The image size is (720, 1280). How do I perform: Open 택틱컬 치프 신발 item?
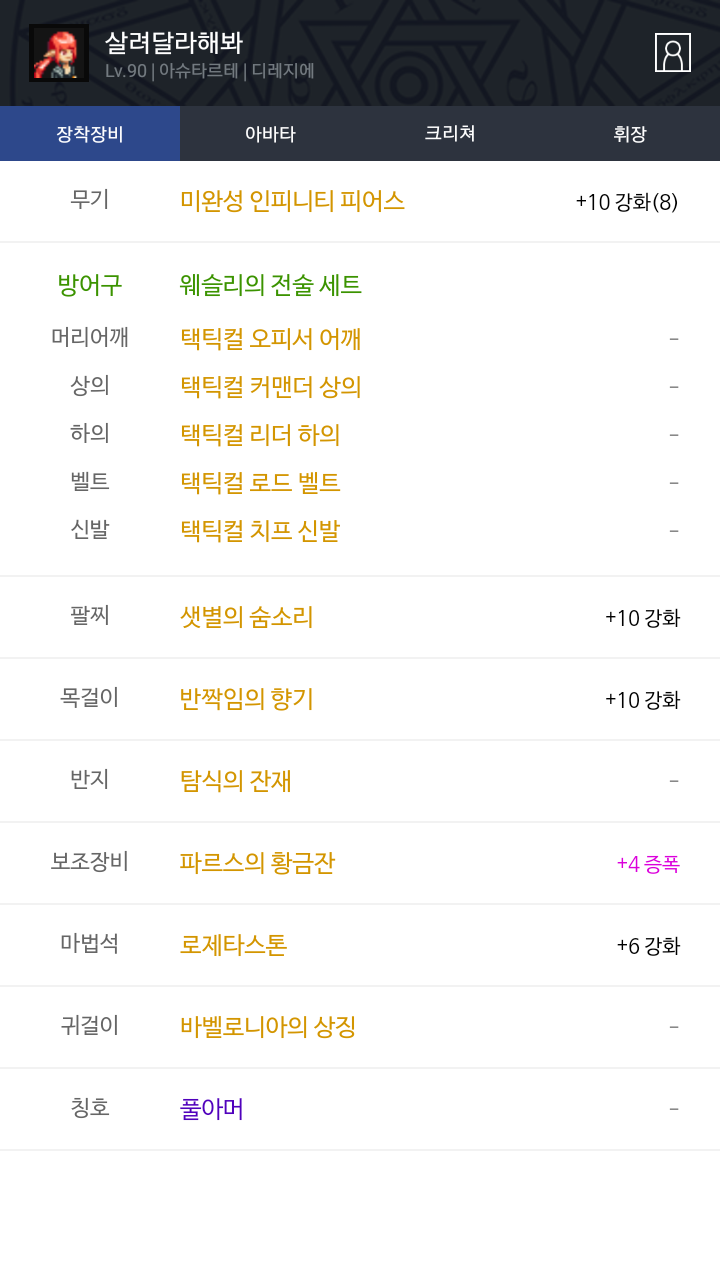click(260, 530)
